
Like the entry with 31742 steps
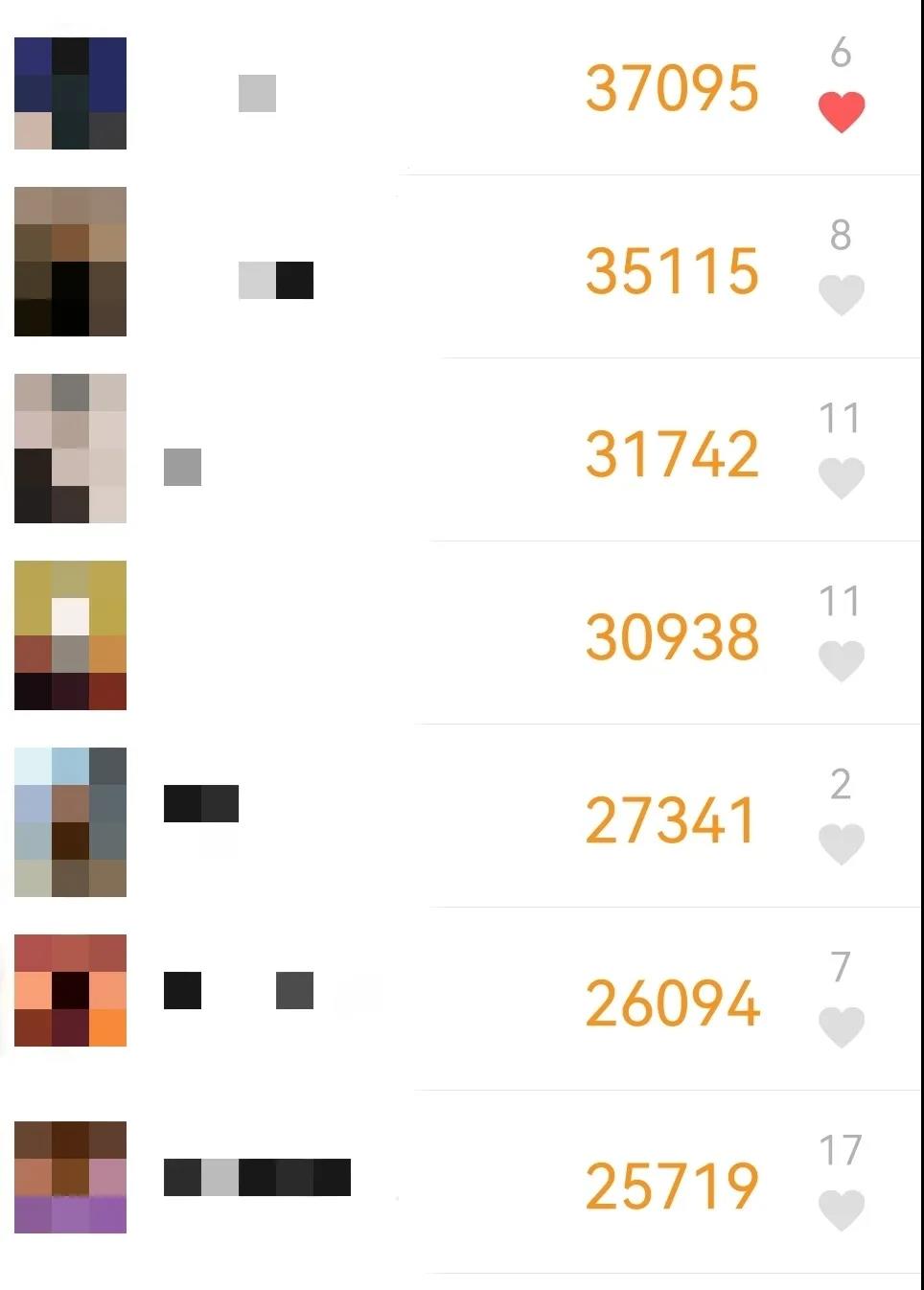tap(842, 478)
